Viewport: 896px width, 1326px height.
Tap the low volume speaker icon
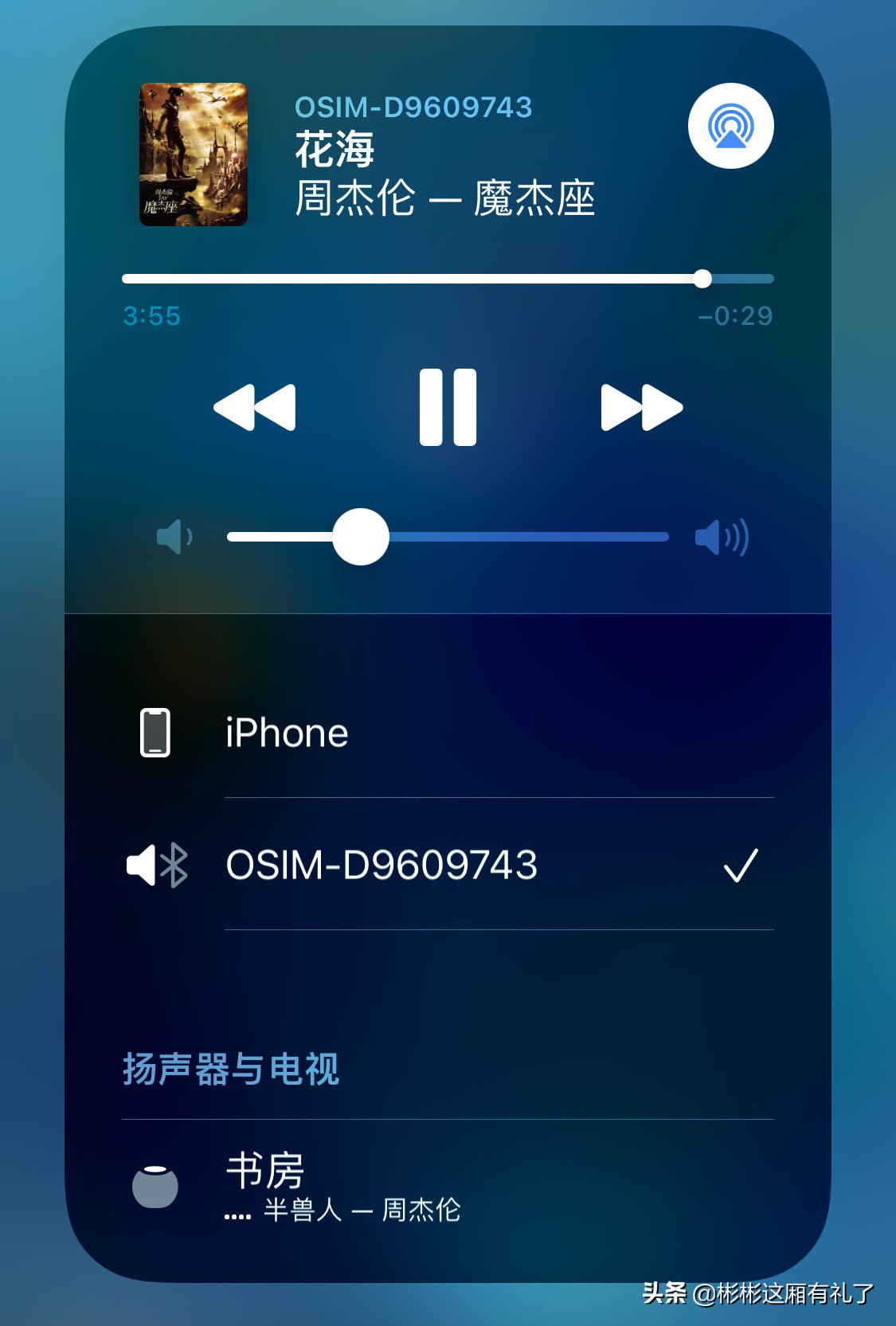click(174, 536)
